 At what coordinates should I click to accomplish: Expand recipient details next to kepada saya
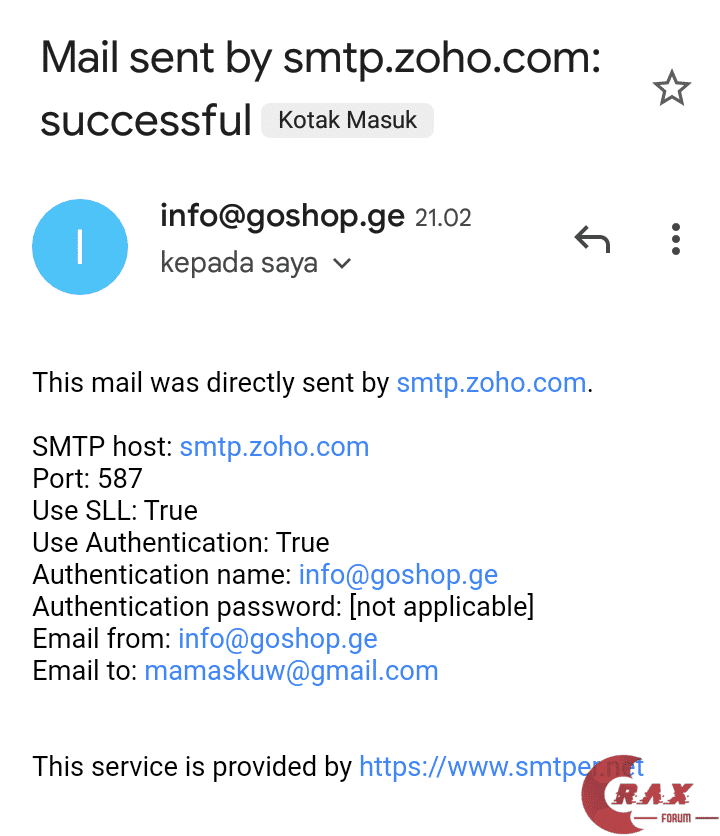[x=342, y=265]
